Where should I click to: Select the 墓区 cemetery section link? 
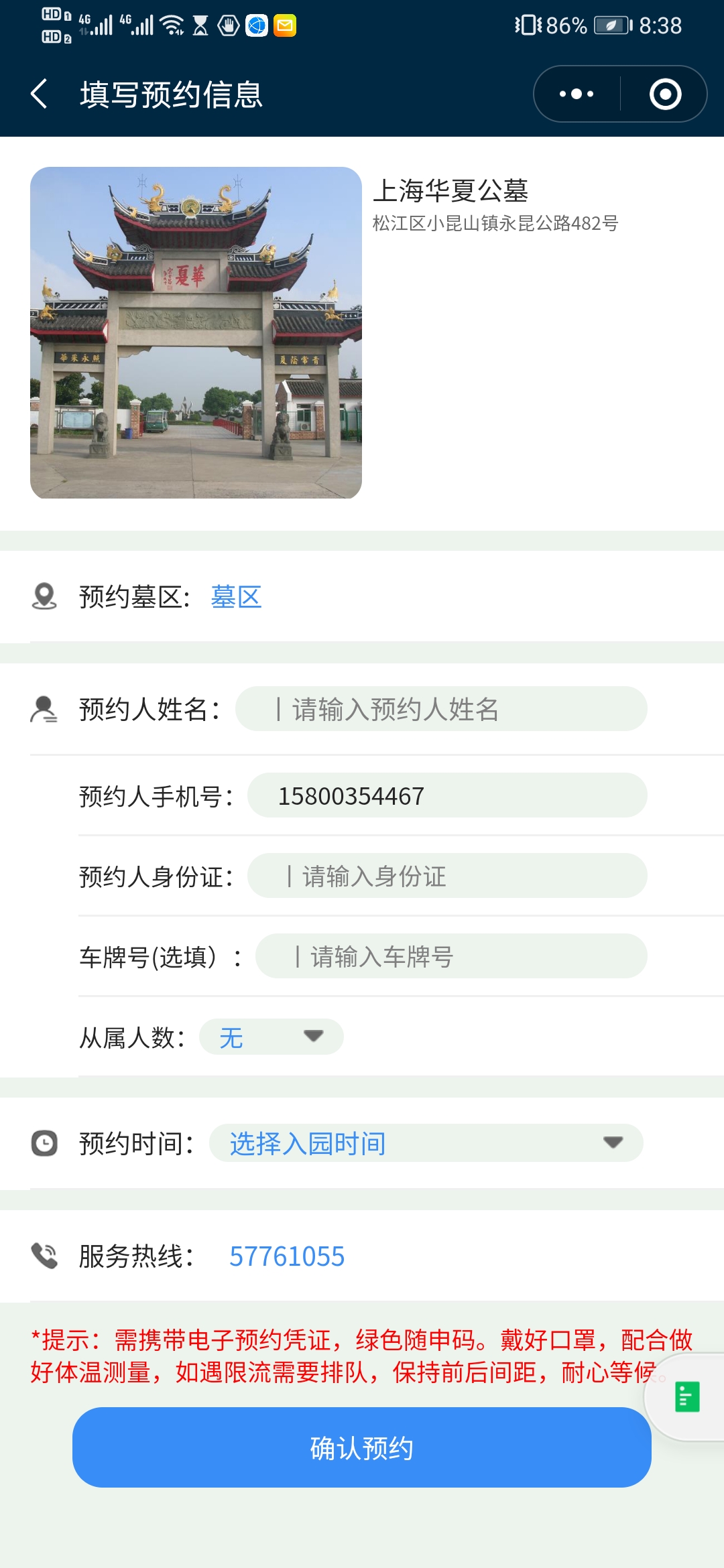tap(236, 596)
